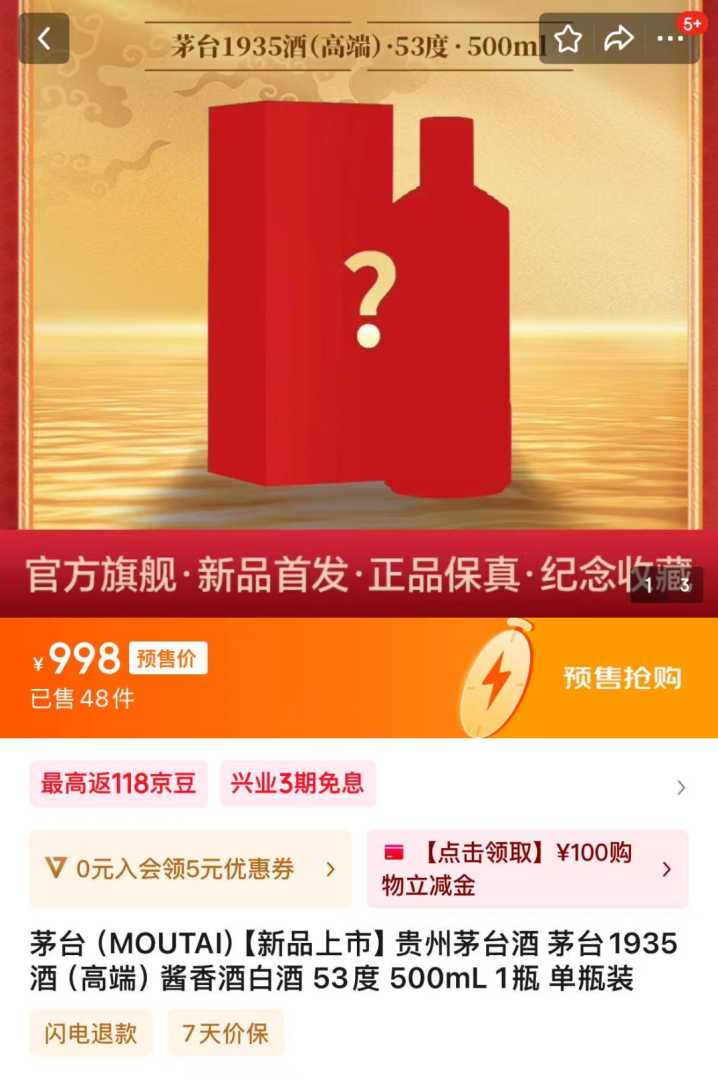Image resolution: width=718 pixels, height=1080 pixels.
Task: Share this Moutai product
Action: [619, 39]
